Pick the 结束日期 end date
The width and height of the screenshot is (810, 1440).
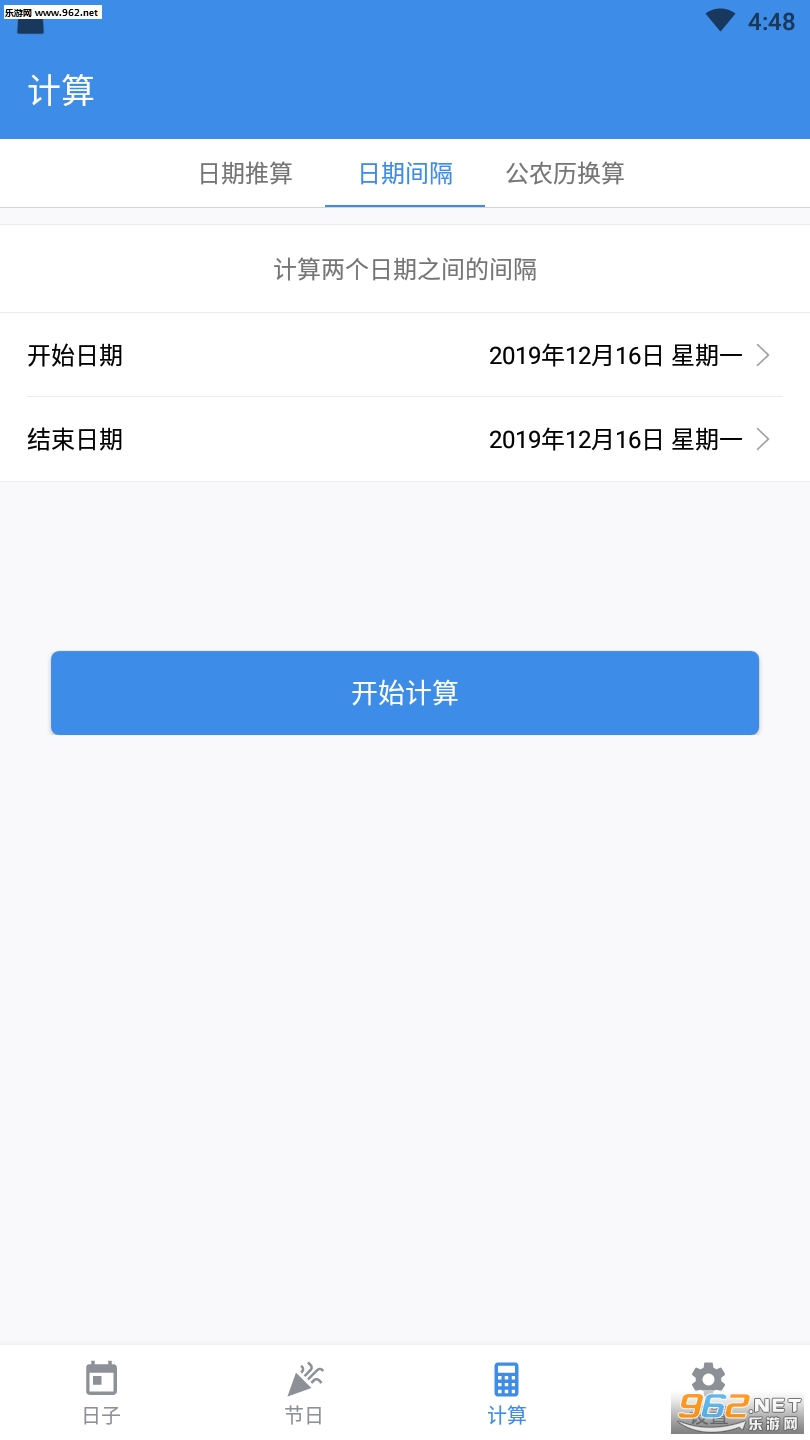click(405, 439)
